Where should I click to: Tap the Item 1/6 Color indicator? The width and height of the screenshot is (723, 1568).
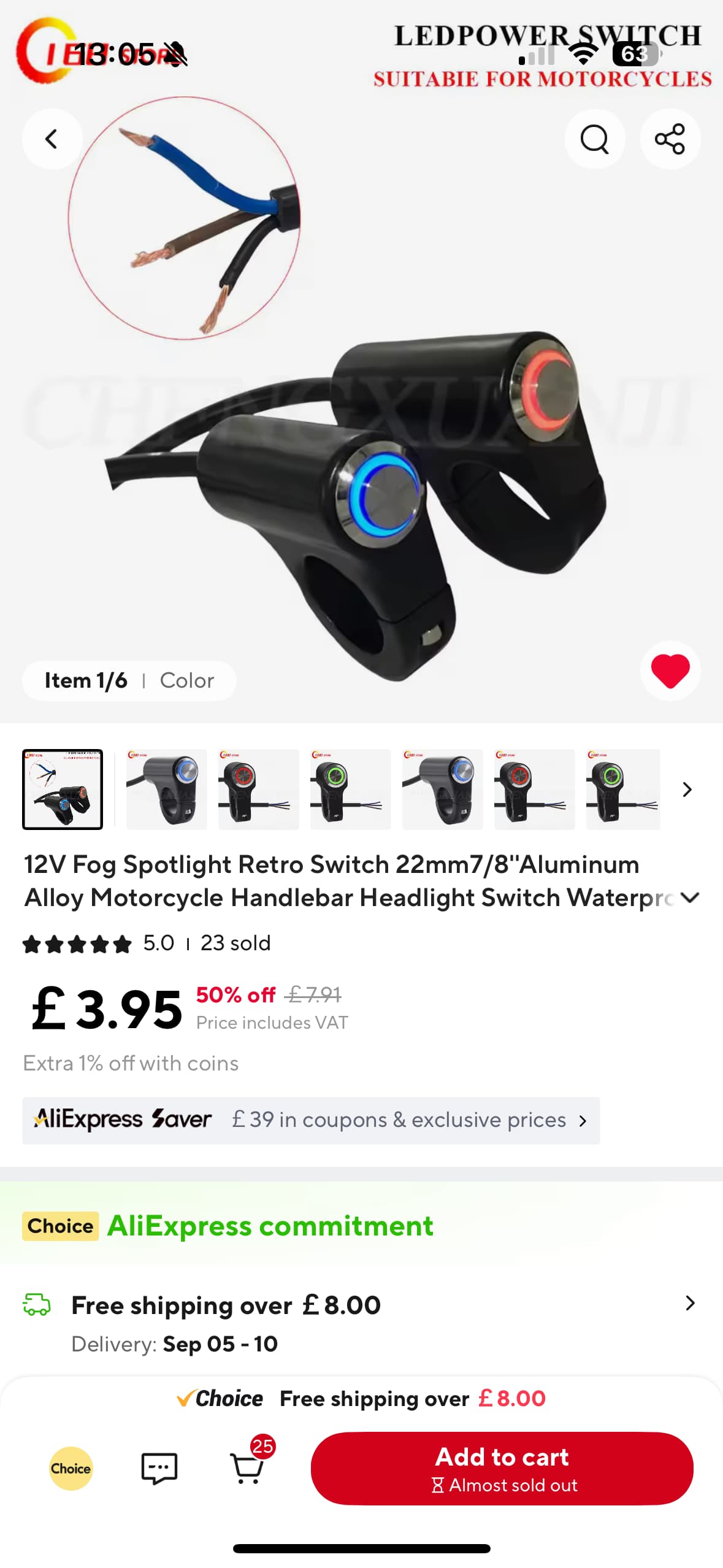(129, 680)
